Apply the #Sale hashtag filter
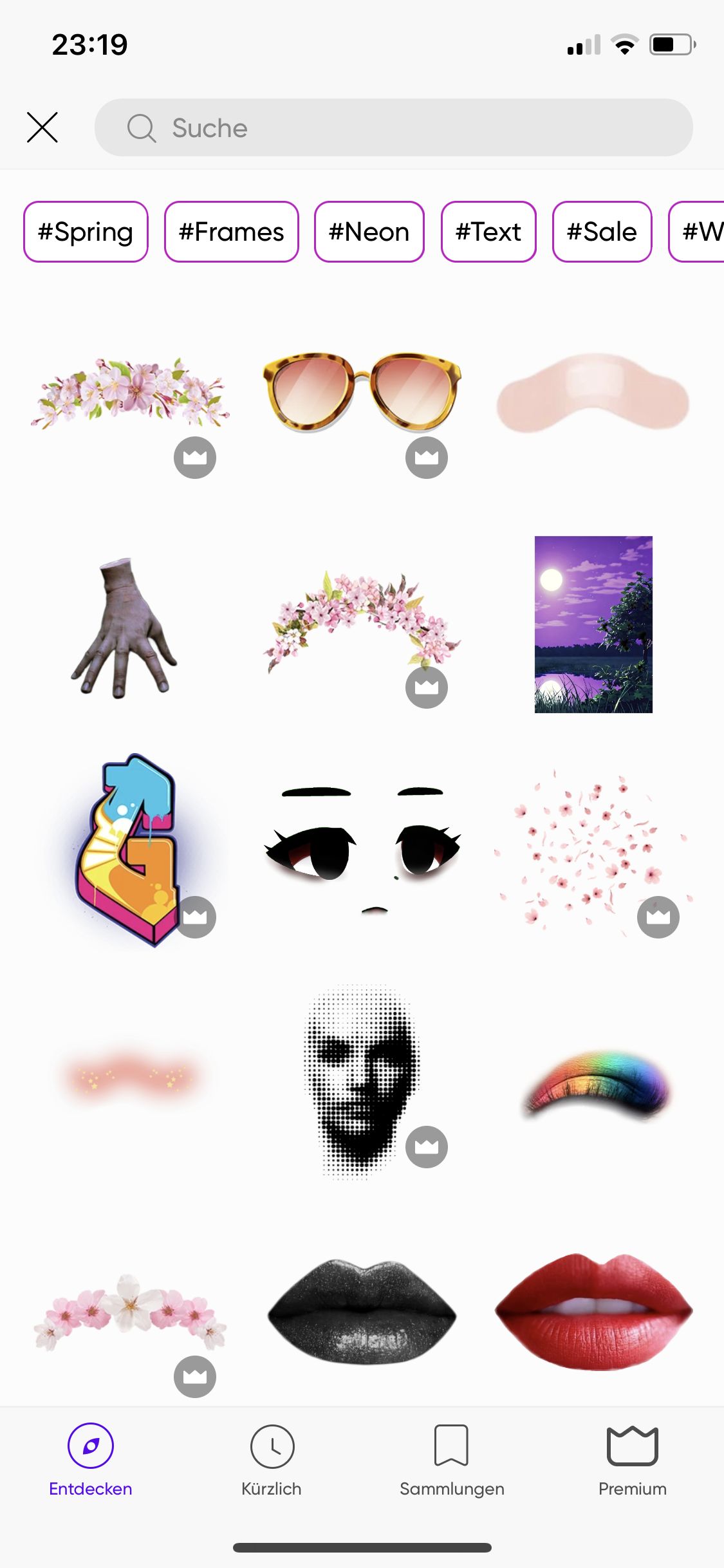The image size is (724, 1568). click(602, 232)
